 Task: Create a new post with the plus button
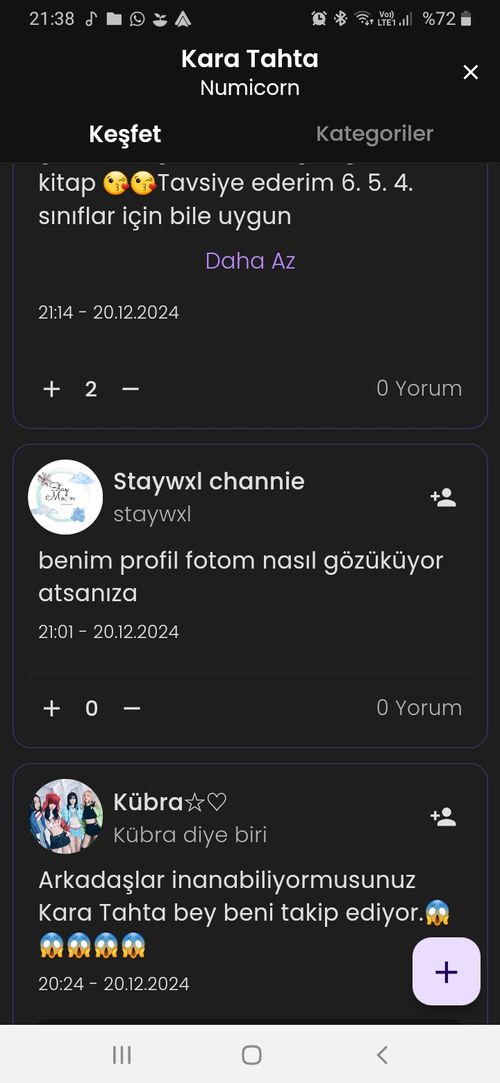point(446,972)
